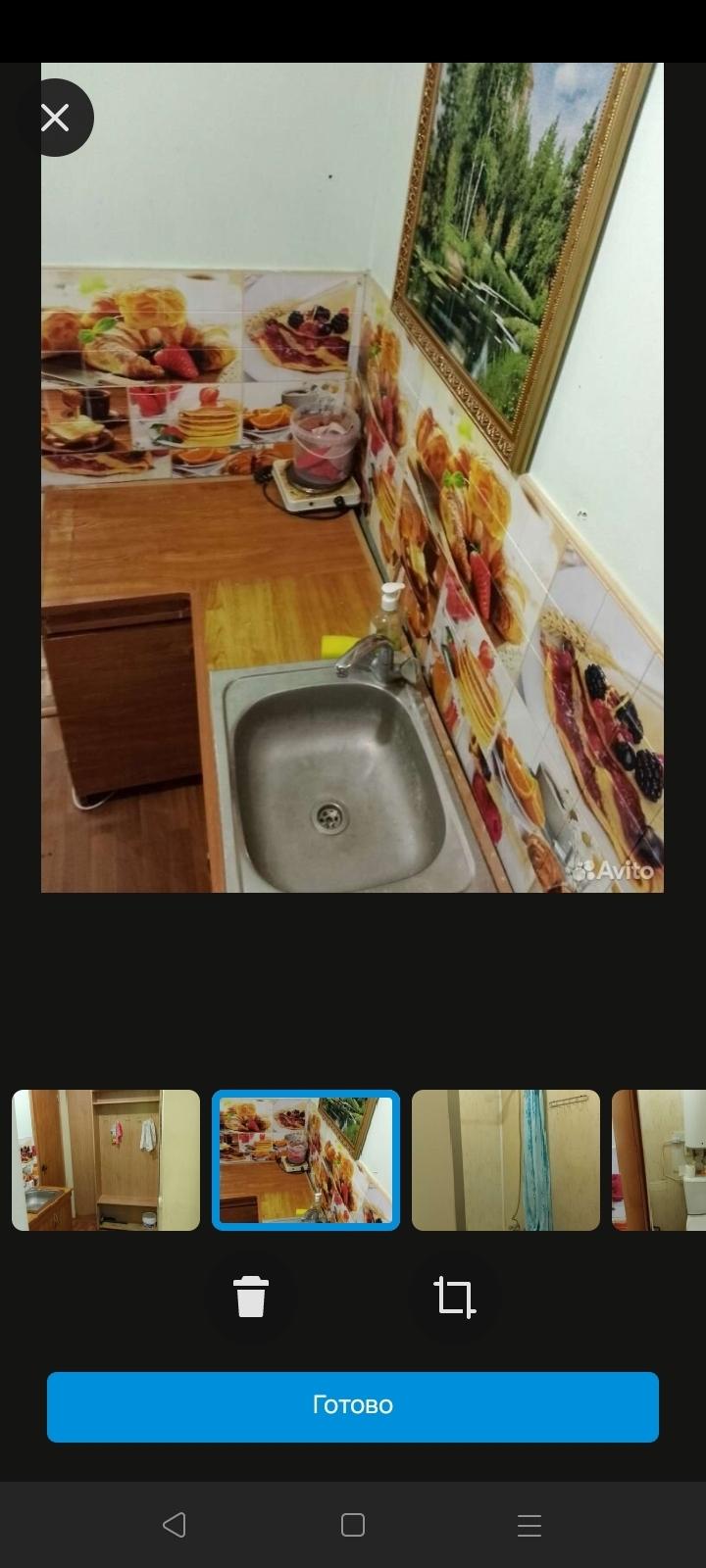Go back using system navigation triangle

[x=175, y=1525]
